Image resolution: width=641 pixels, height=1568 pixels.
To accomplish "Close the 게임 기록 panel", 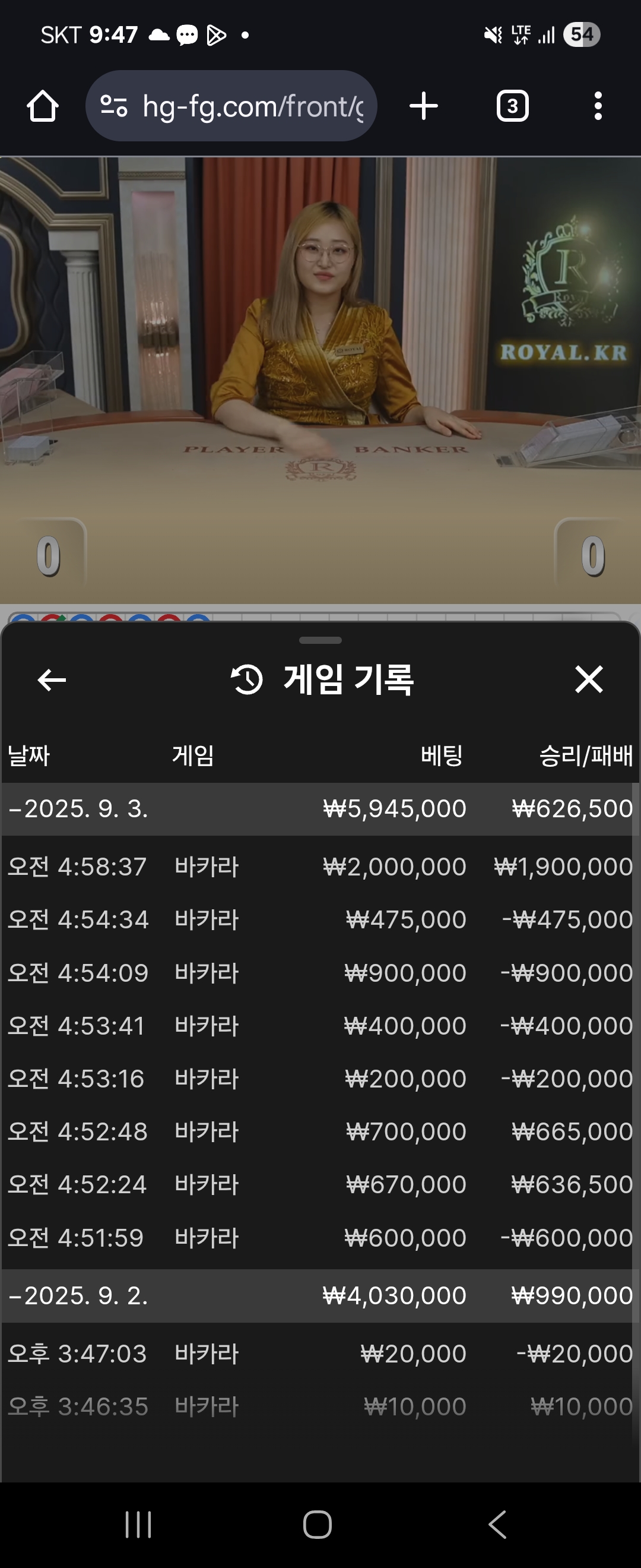I will point(588,679).
